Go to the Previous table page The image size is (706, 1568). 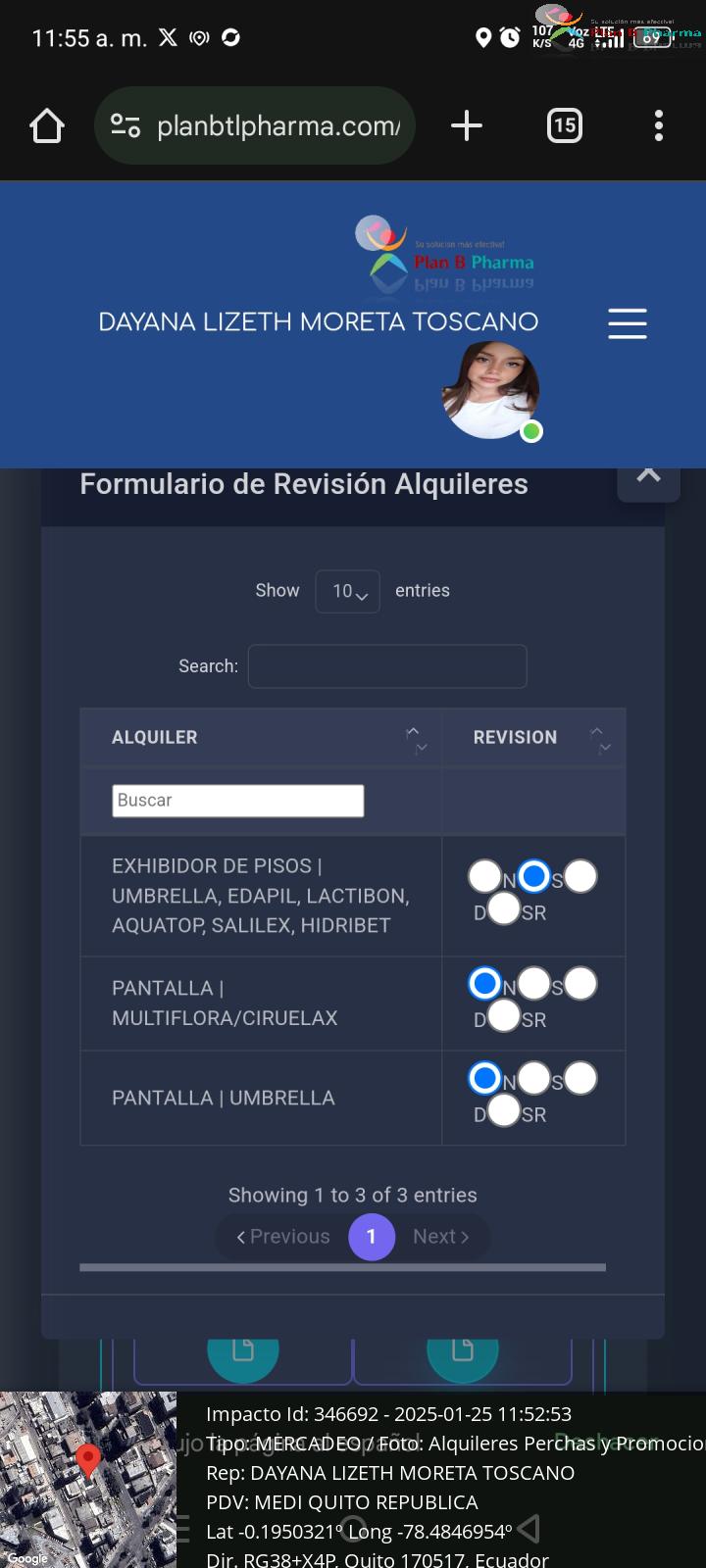pos(282,1237)
